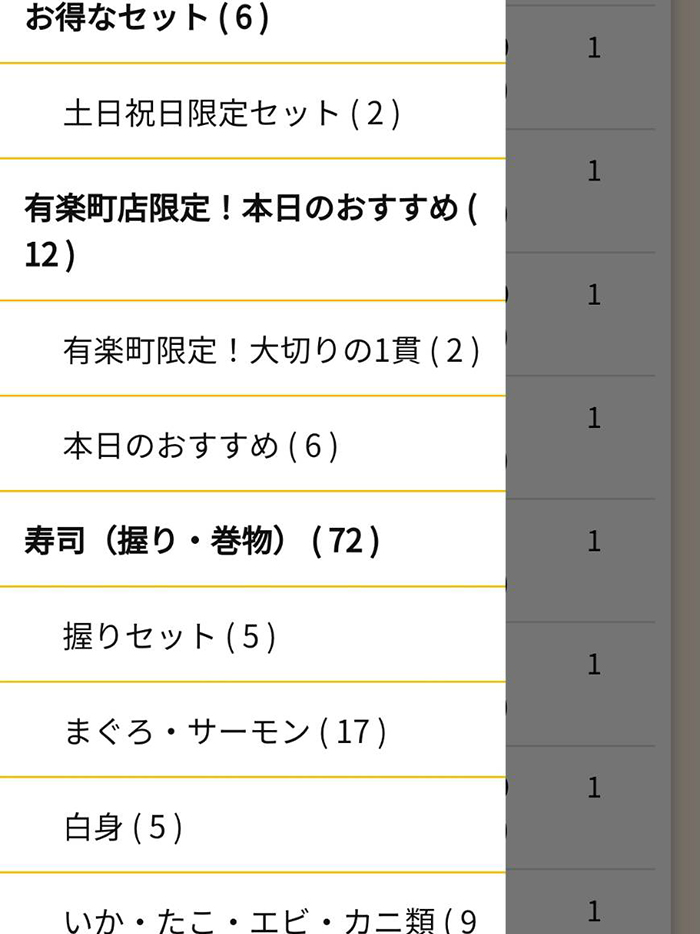
Task: Go to 本日のおすすめ subcategory
Action: (x=200, y=445)
